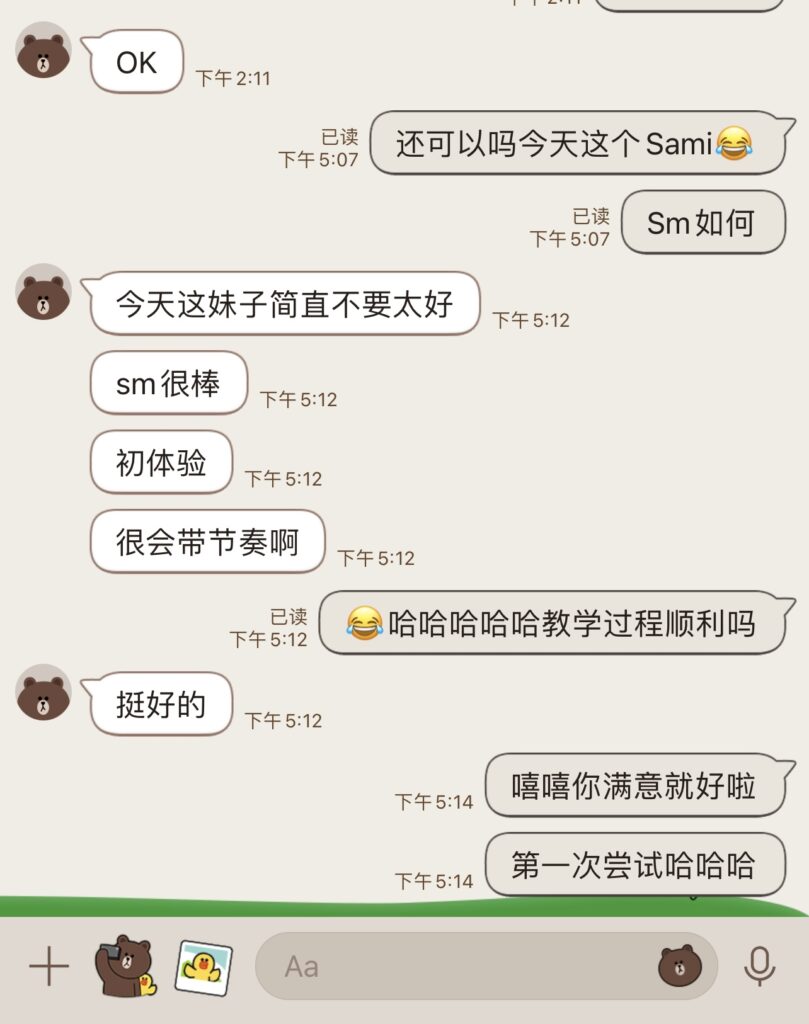Focus the Aa message input field
The height and width of the screenshot is (1024, 809).
click(x=450, y=967)
